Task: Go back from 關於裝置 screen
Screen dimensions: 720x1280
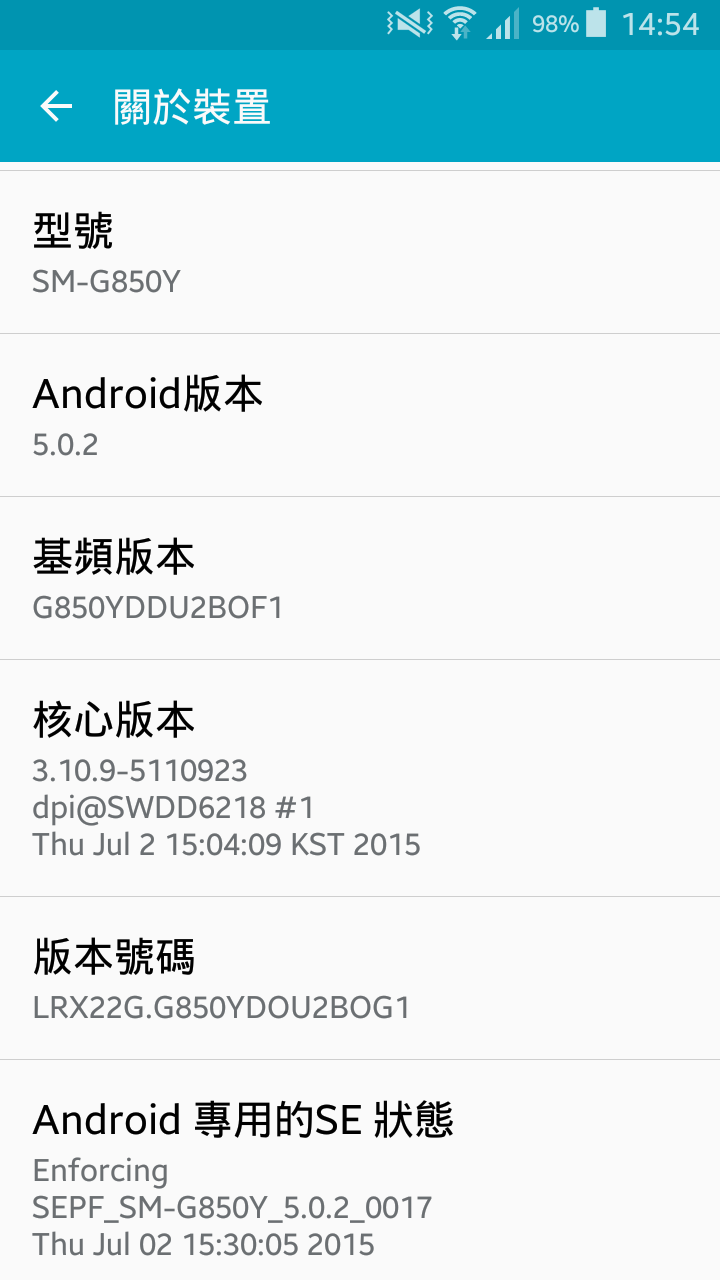Action: click(x=56, y=106)
